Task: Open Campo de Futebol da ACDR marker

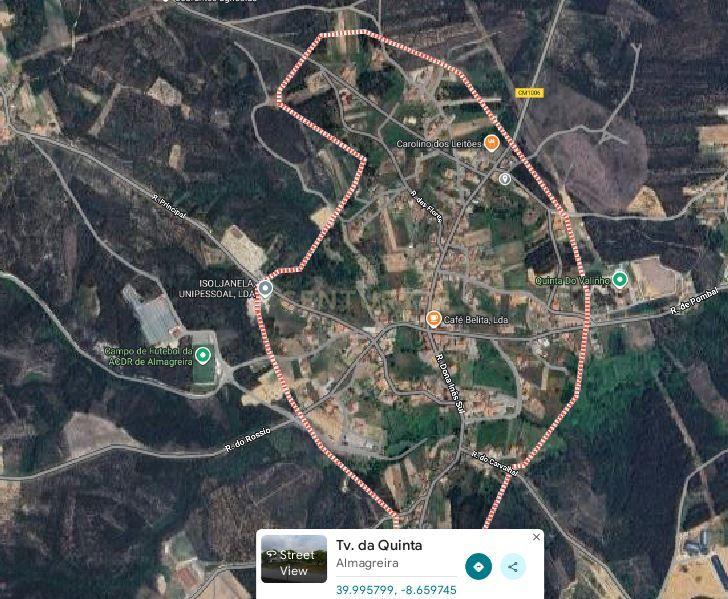Action: coord(203,355)
